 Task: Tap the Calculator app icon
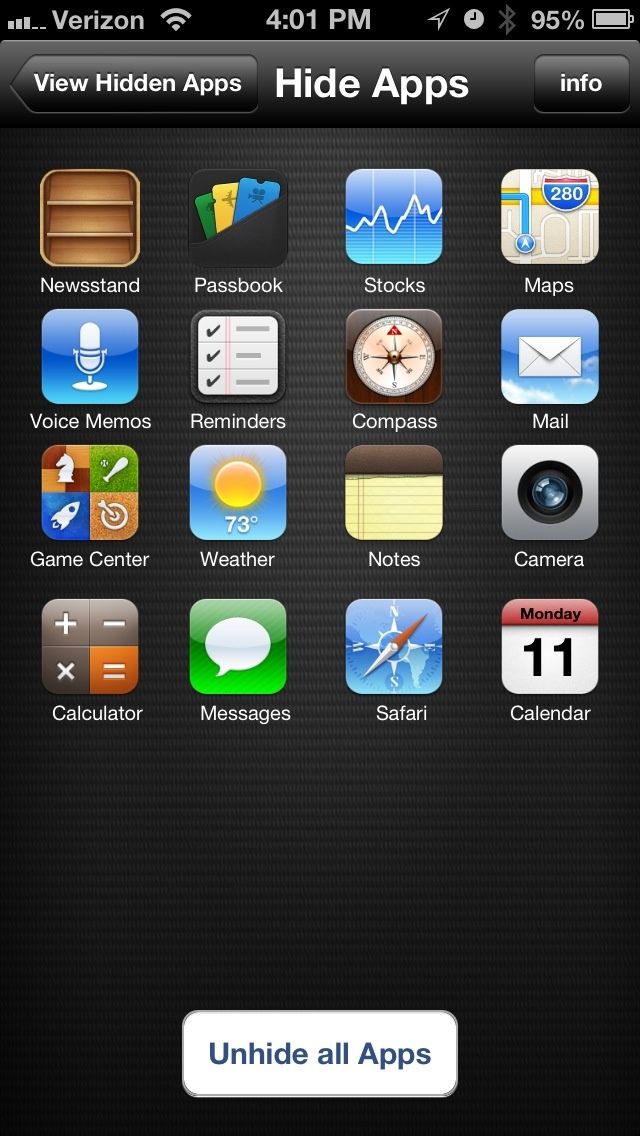[90, 647]
